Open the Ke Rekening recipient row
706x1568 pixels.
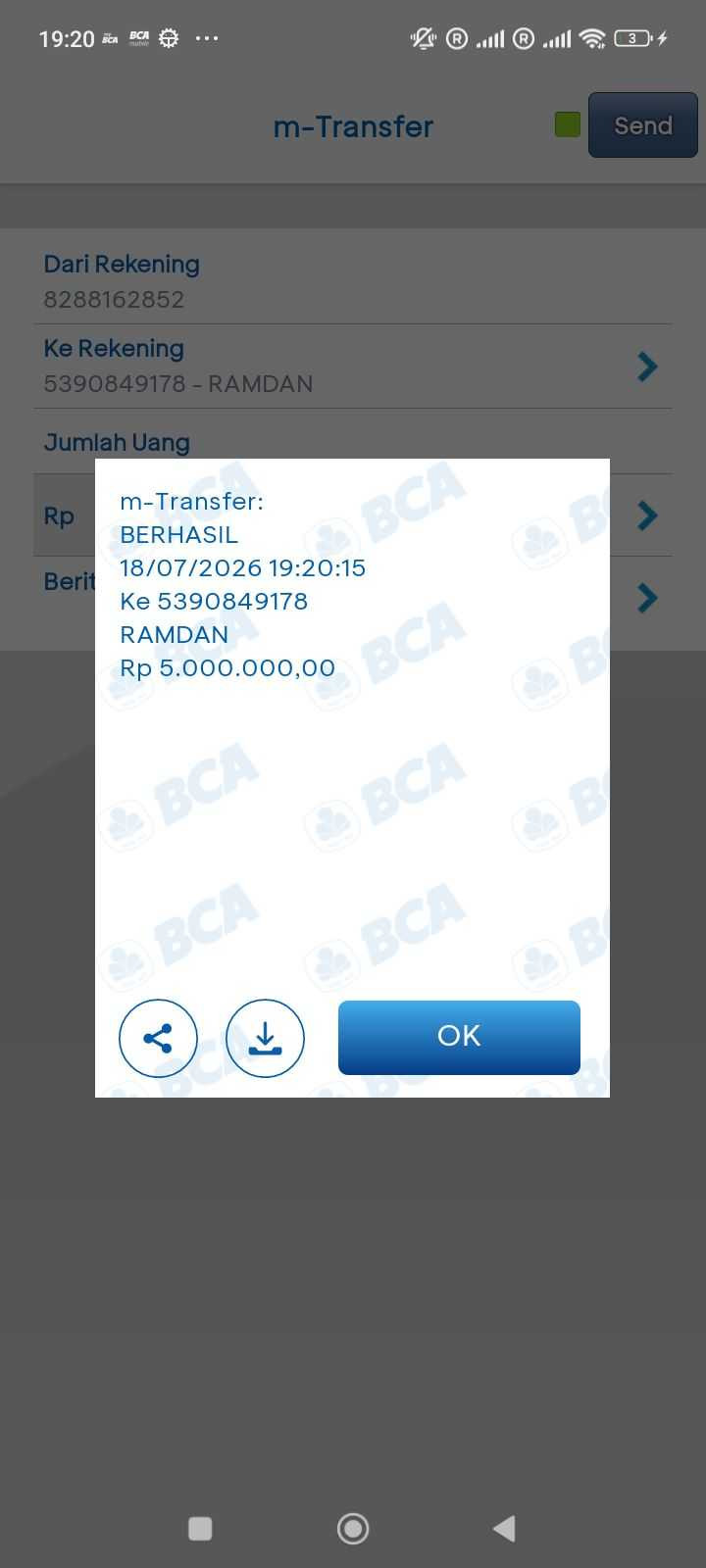tap(353, 367)
